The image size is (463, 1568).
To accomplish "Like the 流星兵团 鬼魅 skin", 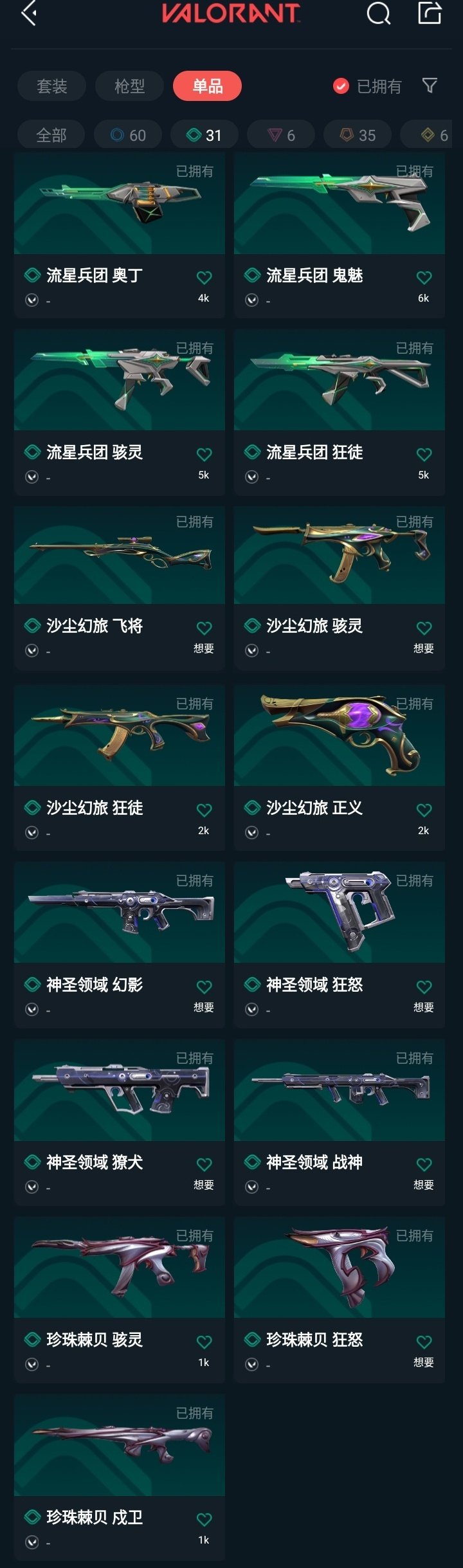I will [x=424, y=278].
